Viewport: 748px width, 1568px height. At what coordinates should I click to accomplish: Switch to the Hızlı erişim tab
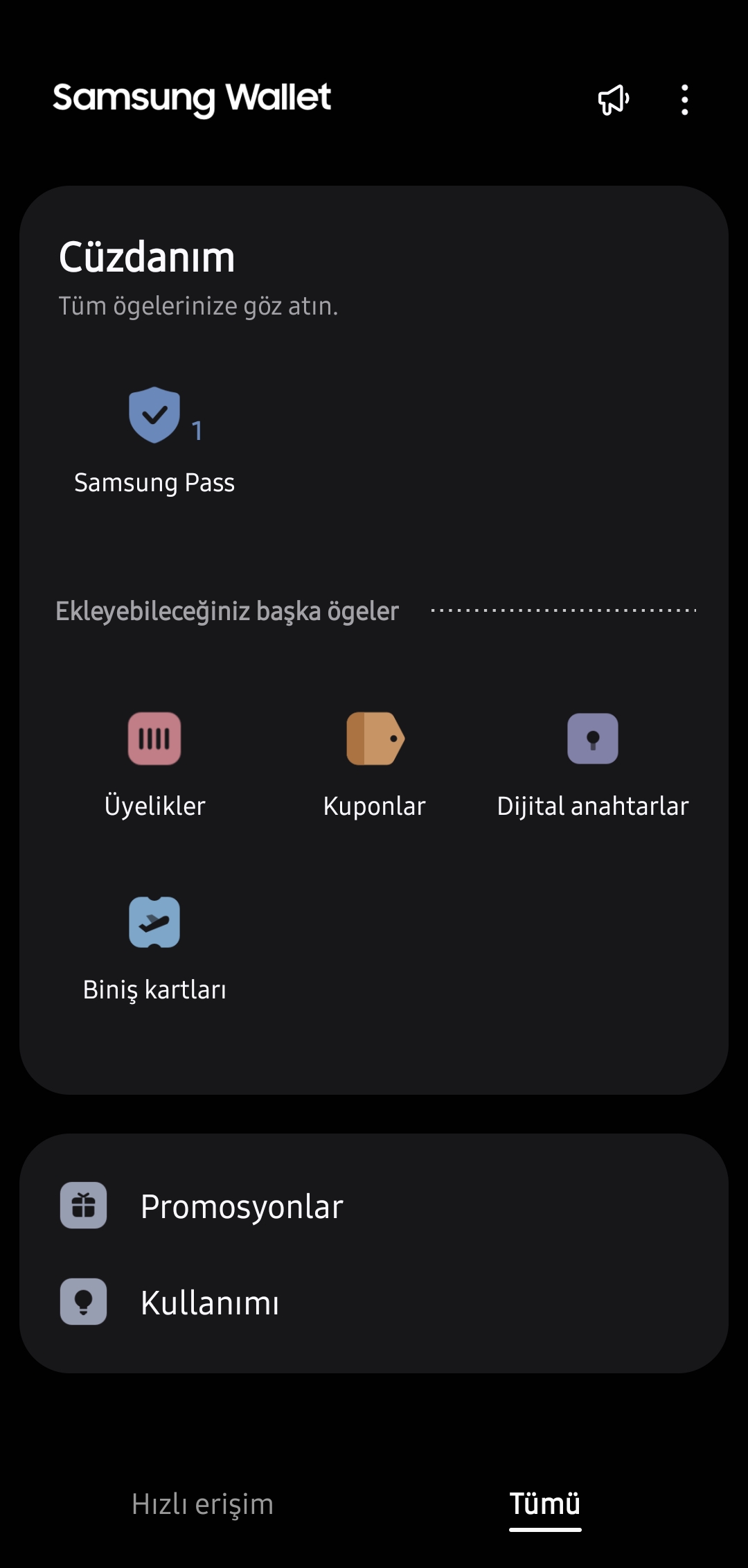(x=202, y=1504)
